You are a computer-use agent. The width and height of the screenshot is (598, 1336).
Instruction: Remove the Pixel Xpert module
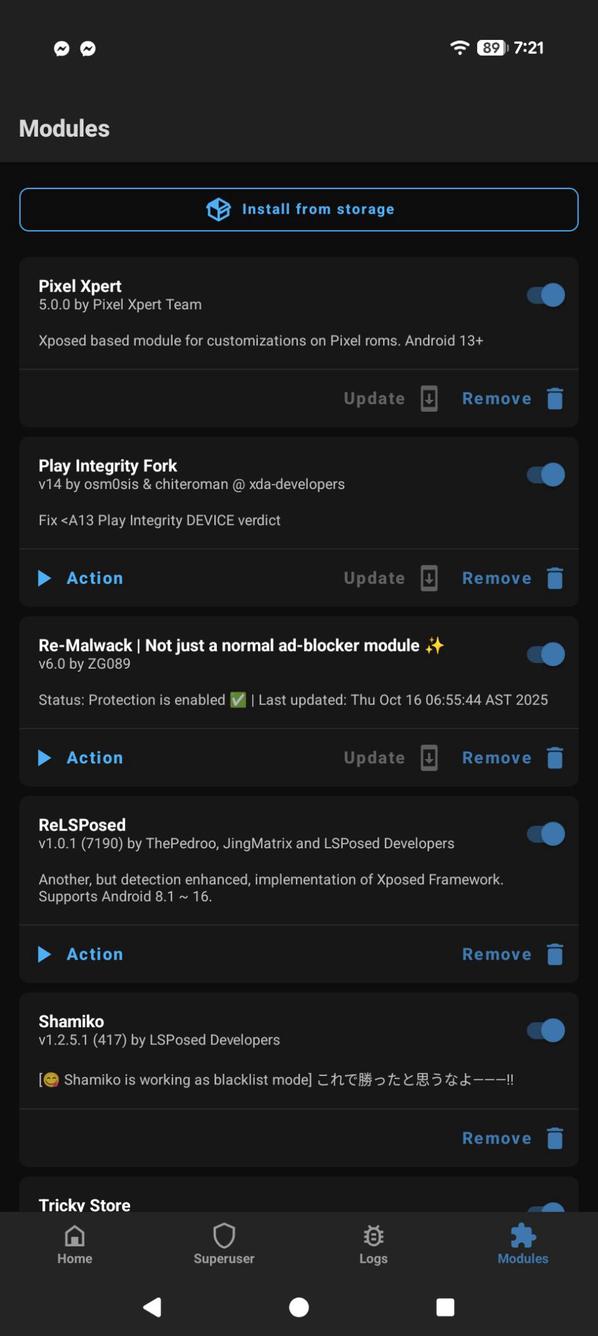click(x=513, y=398)
